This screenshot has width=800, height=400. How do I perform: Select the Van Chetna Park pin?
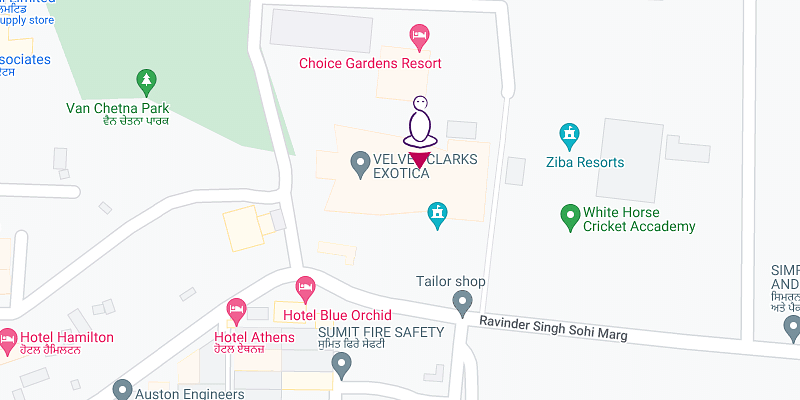click(x=147, y=79)
